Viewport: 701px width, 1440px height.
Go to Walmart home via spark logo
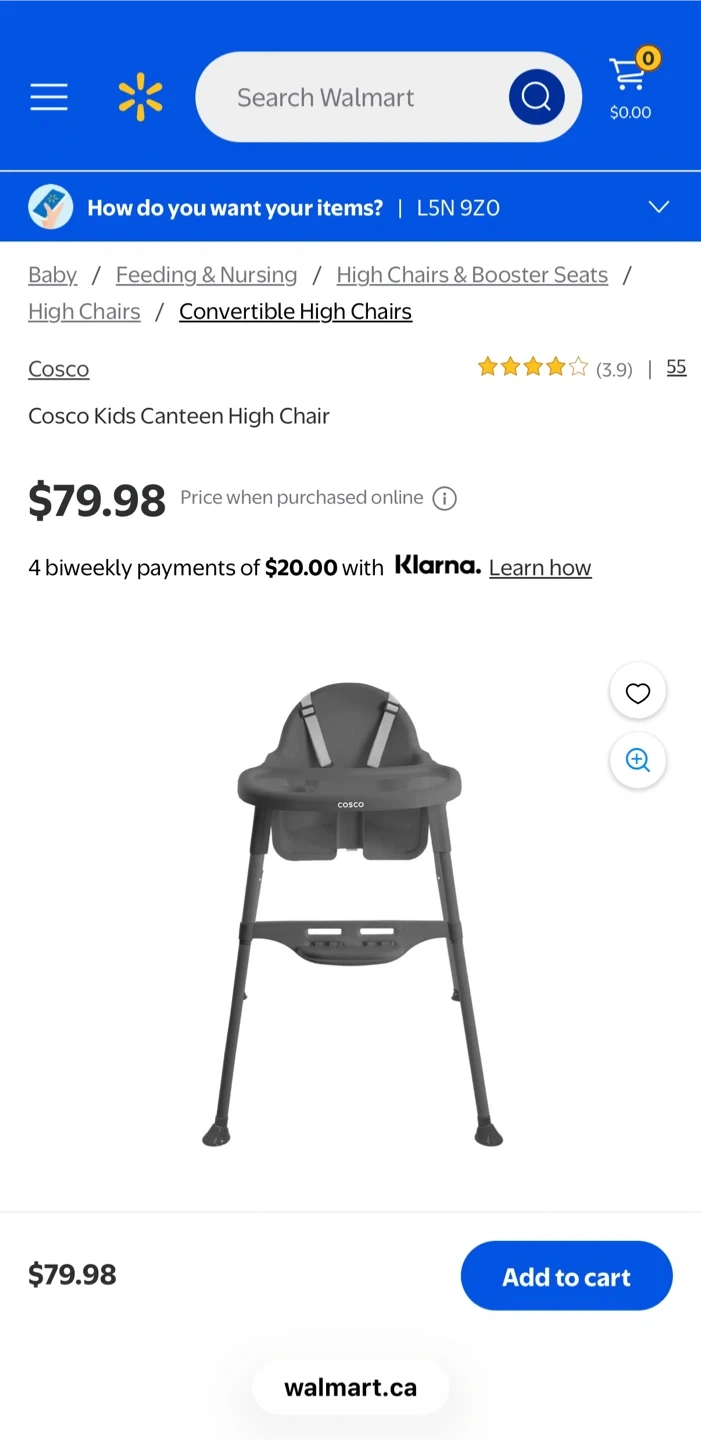[140, 97]
